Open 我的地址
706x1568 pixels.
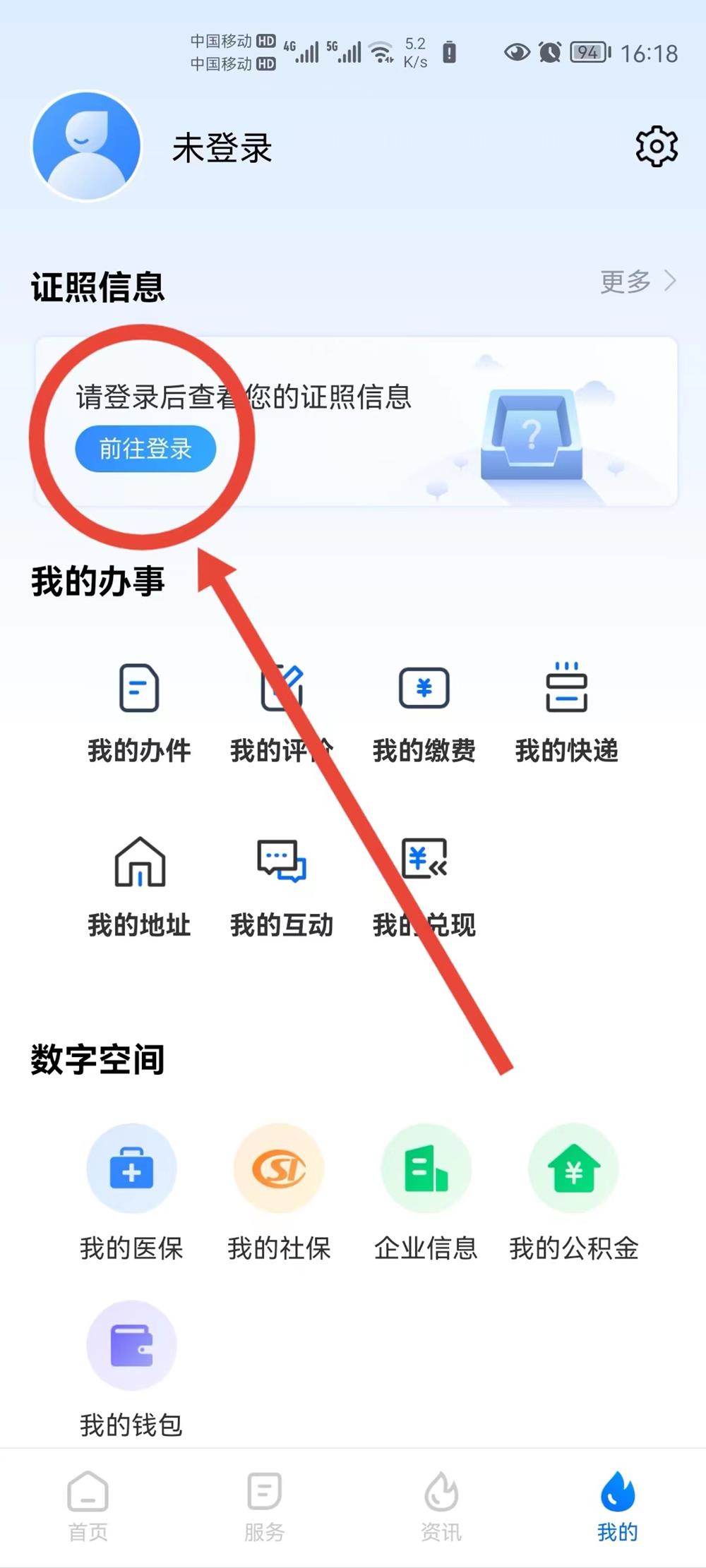(139, 886)
